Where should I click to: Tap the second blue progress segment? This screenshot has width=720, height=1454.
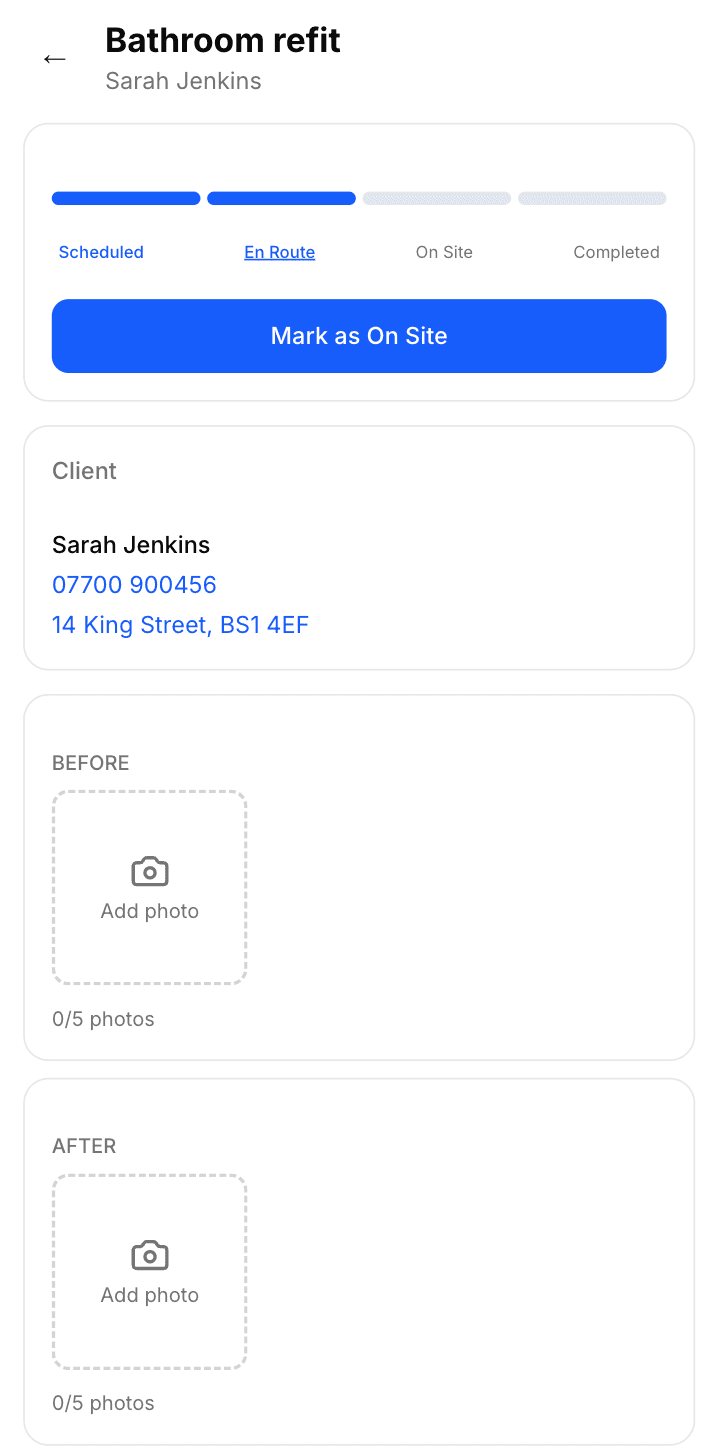(281, 198)
